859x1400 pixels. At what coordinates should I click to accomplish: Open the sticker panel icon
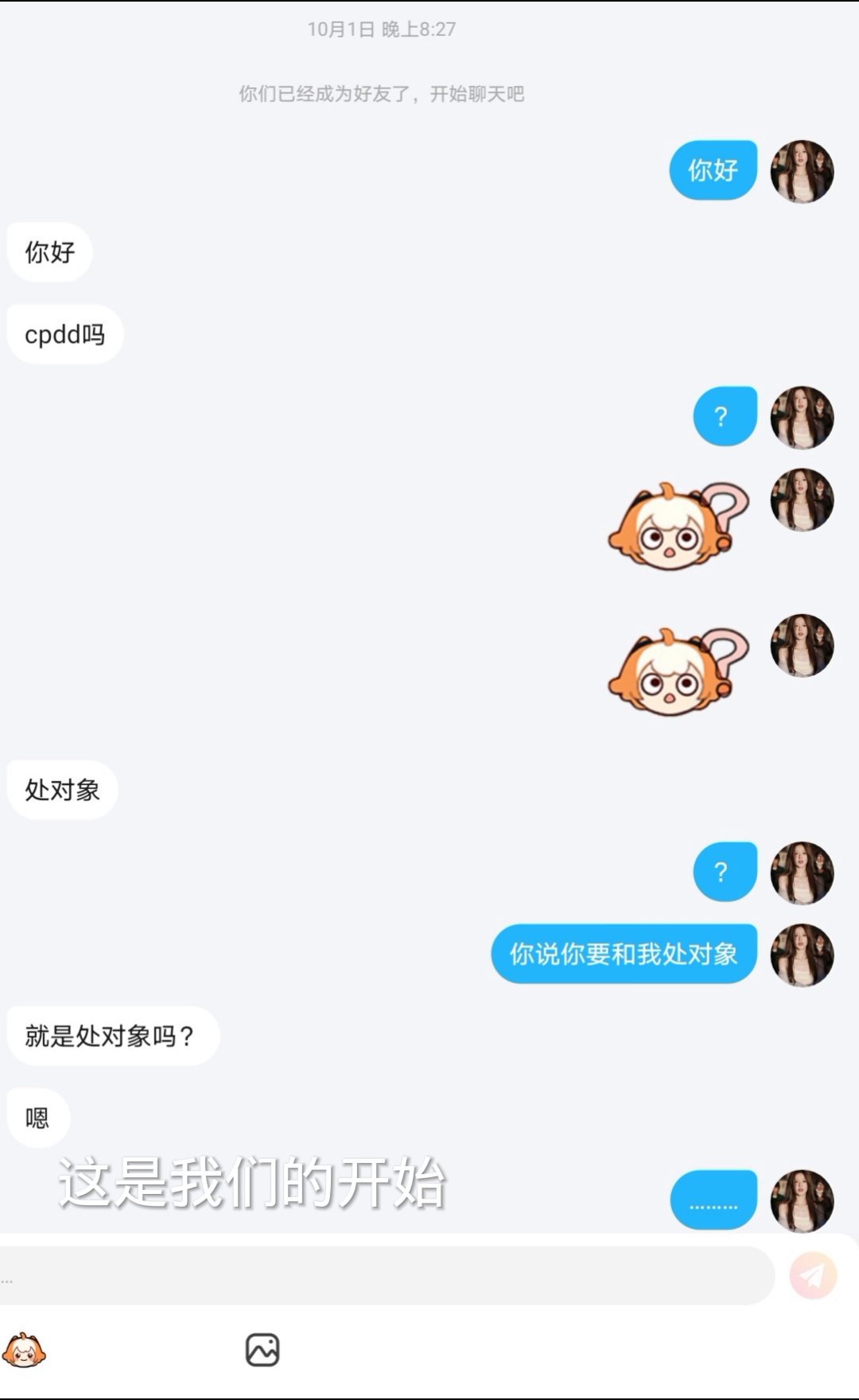tap(24, 1350)
